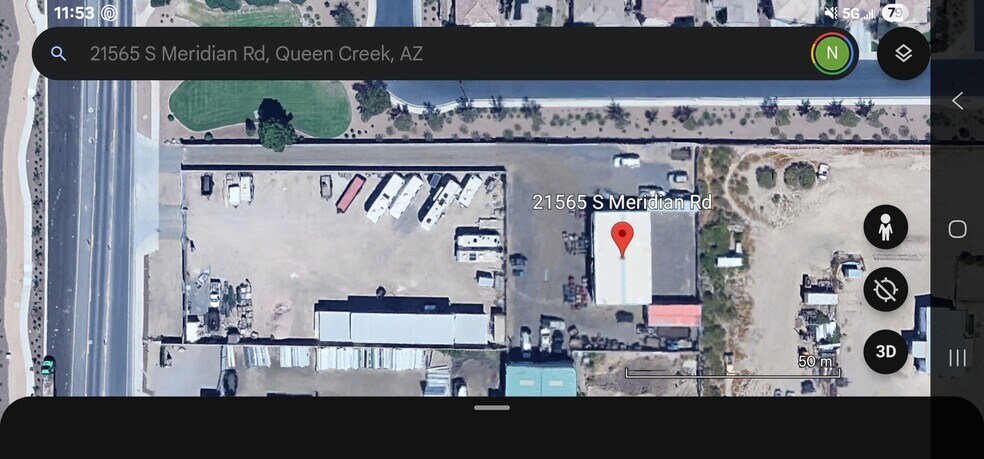Tap the bottom sheet handle to expand it
The width and height of the screenshot is (984, 459).
coord(492,408)
